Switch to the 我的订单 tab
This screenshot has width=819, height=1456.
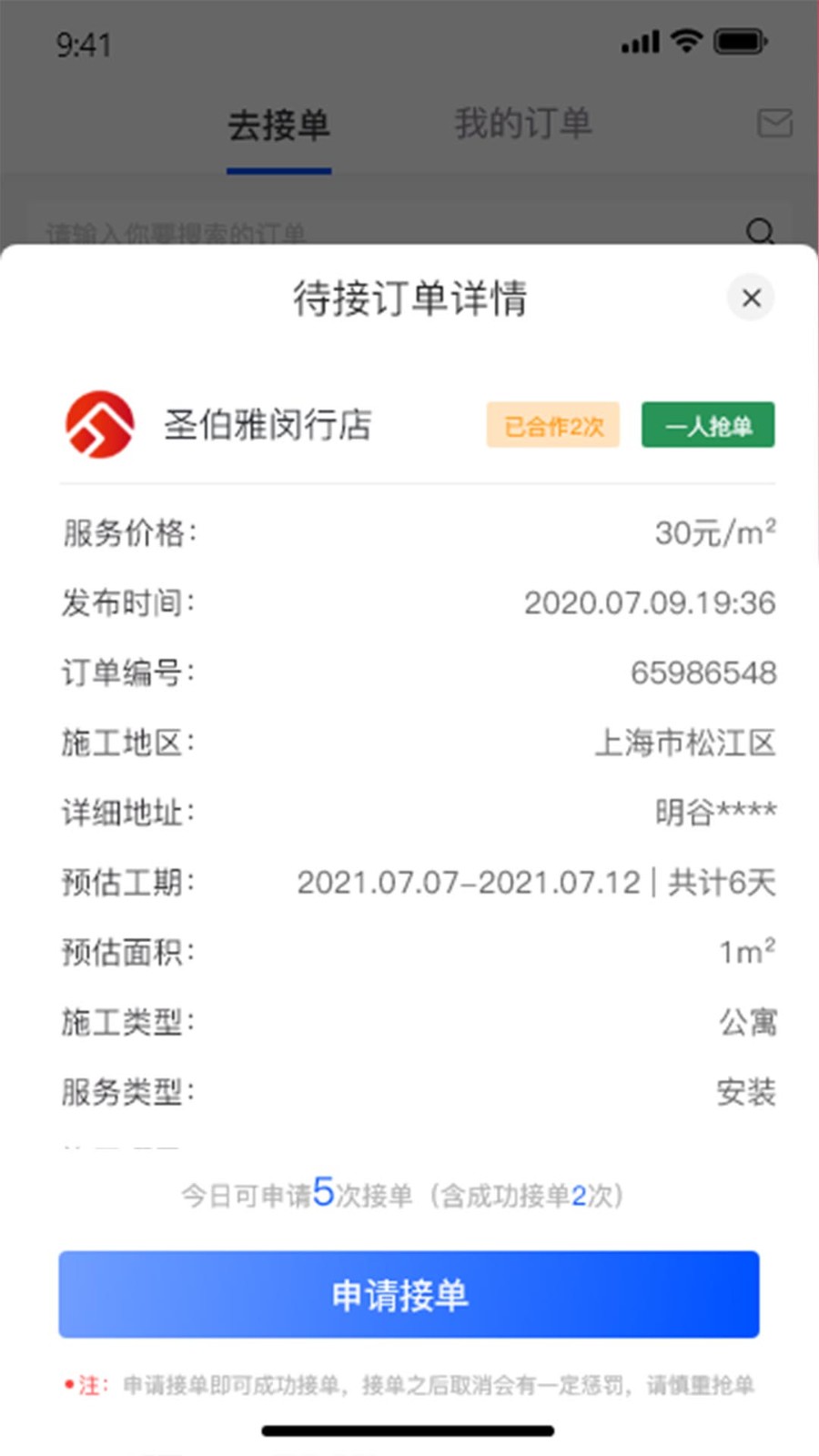523,123
